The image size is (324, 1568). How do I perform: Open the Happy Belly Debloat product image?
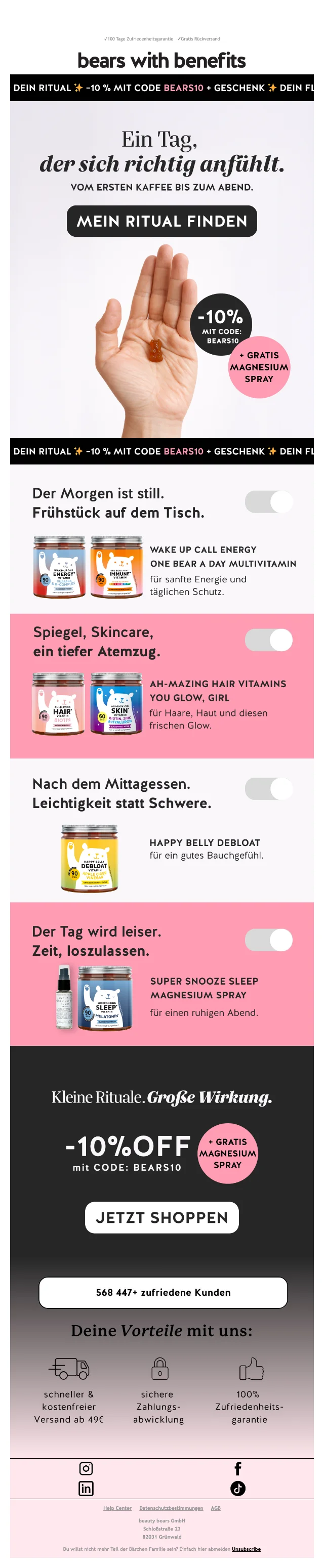coord(90,858)
